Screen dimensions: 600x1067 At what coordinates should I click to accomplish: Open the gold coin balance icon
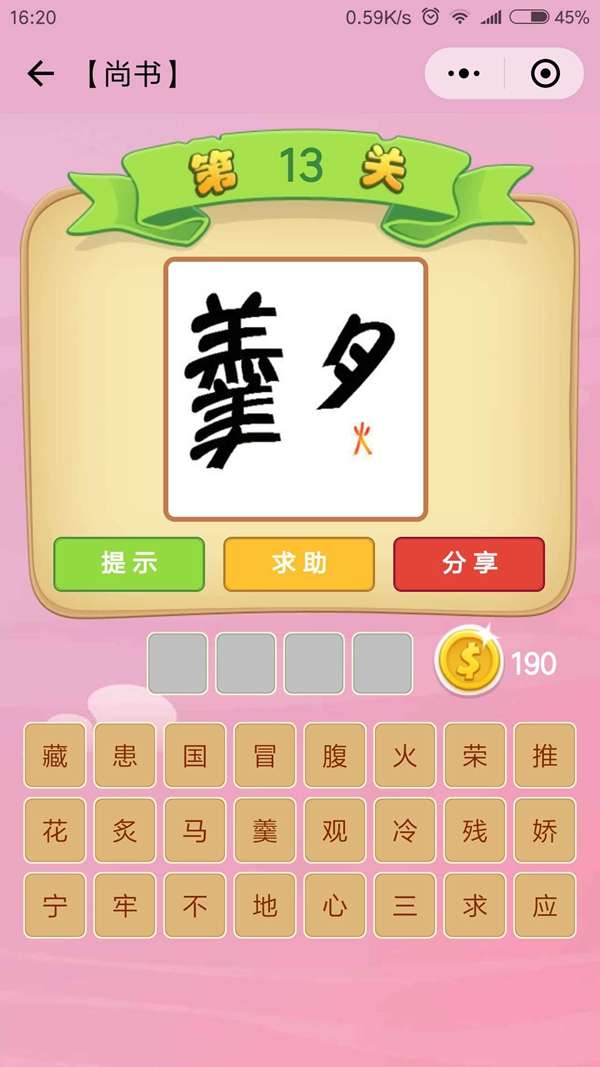(465, 662)
